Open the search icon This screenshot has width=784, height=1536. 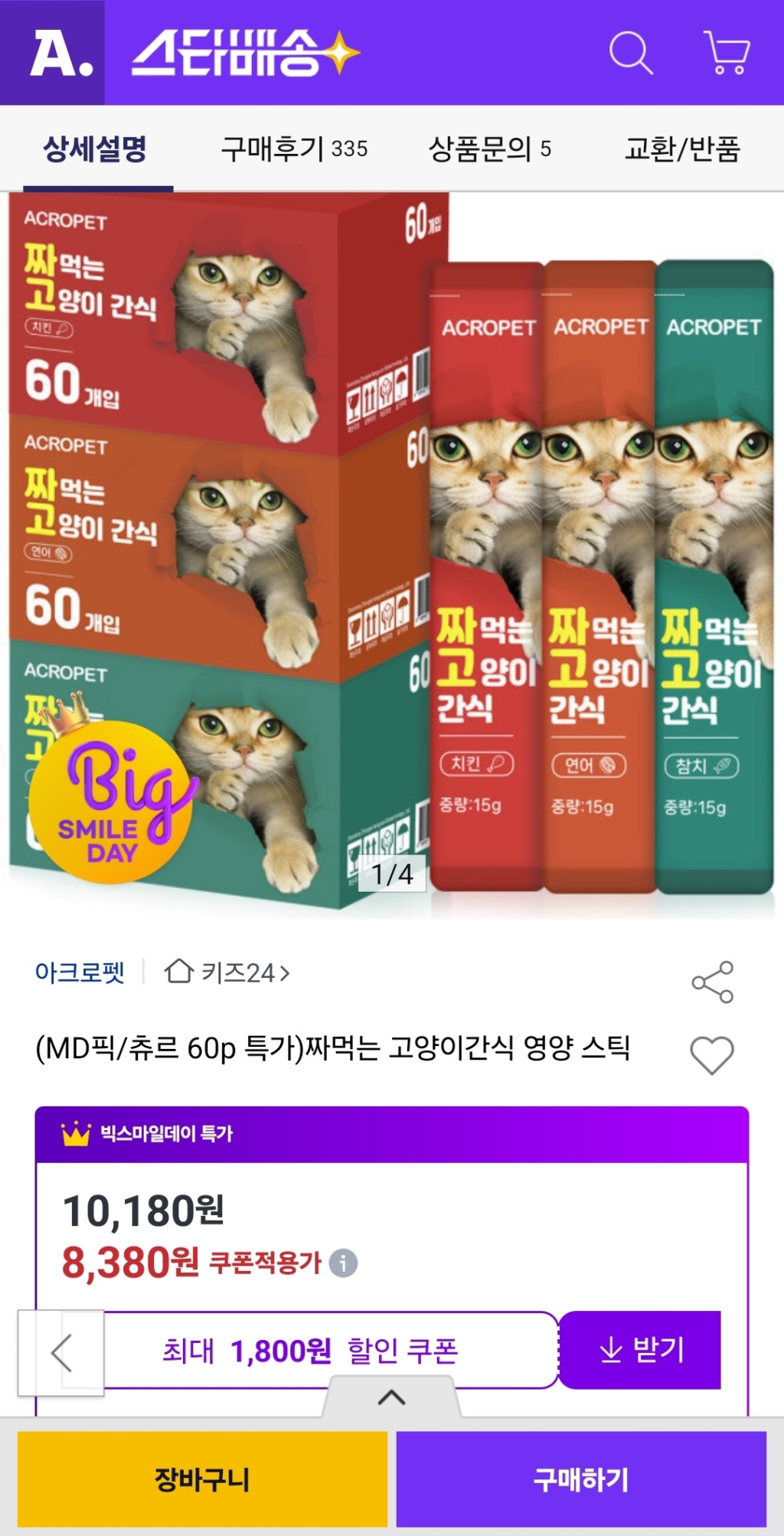pos(631,53)
